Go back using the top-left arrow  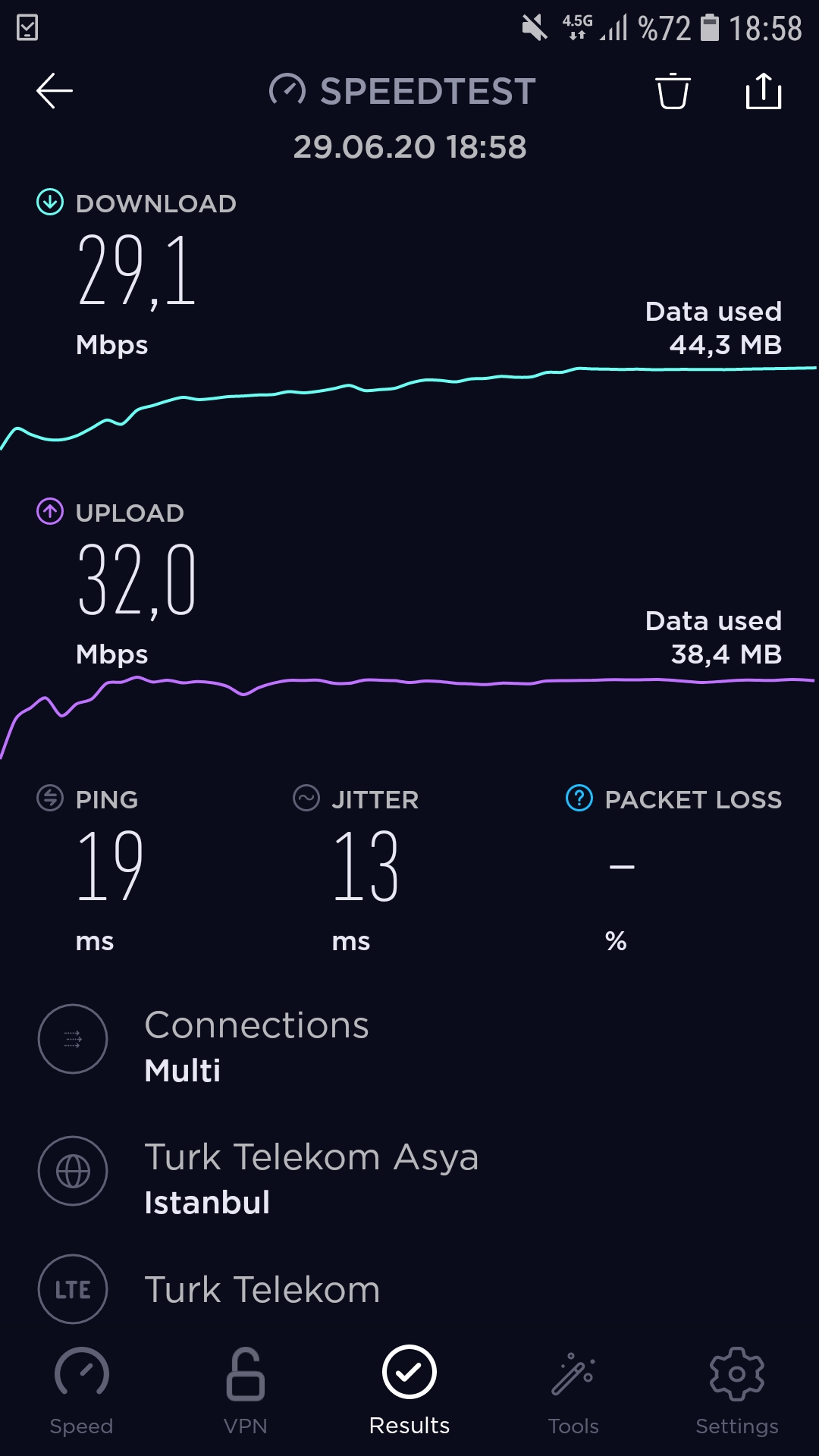coord(55,91)
